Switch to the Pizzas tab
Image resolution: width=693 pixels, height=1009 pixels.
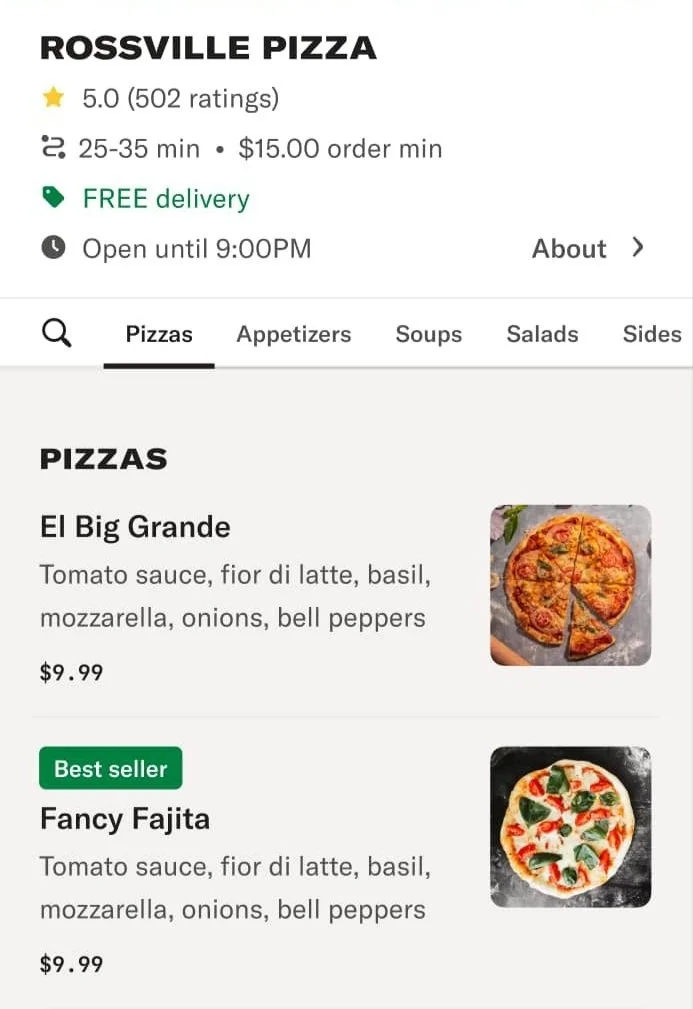pos(159,334)
